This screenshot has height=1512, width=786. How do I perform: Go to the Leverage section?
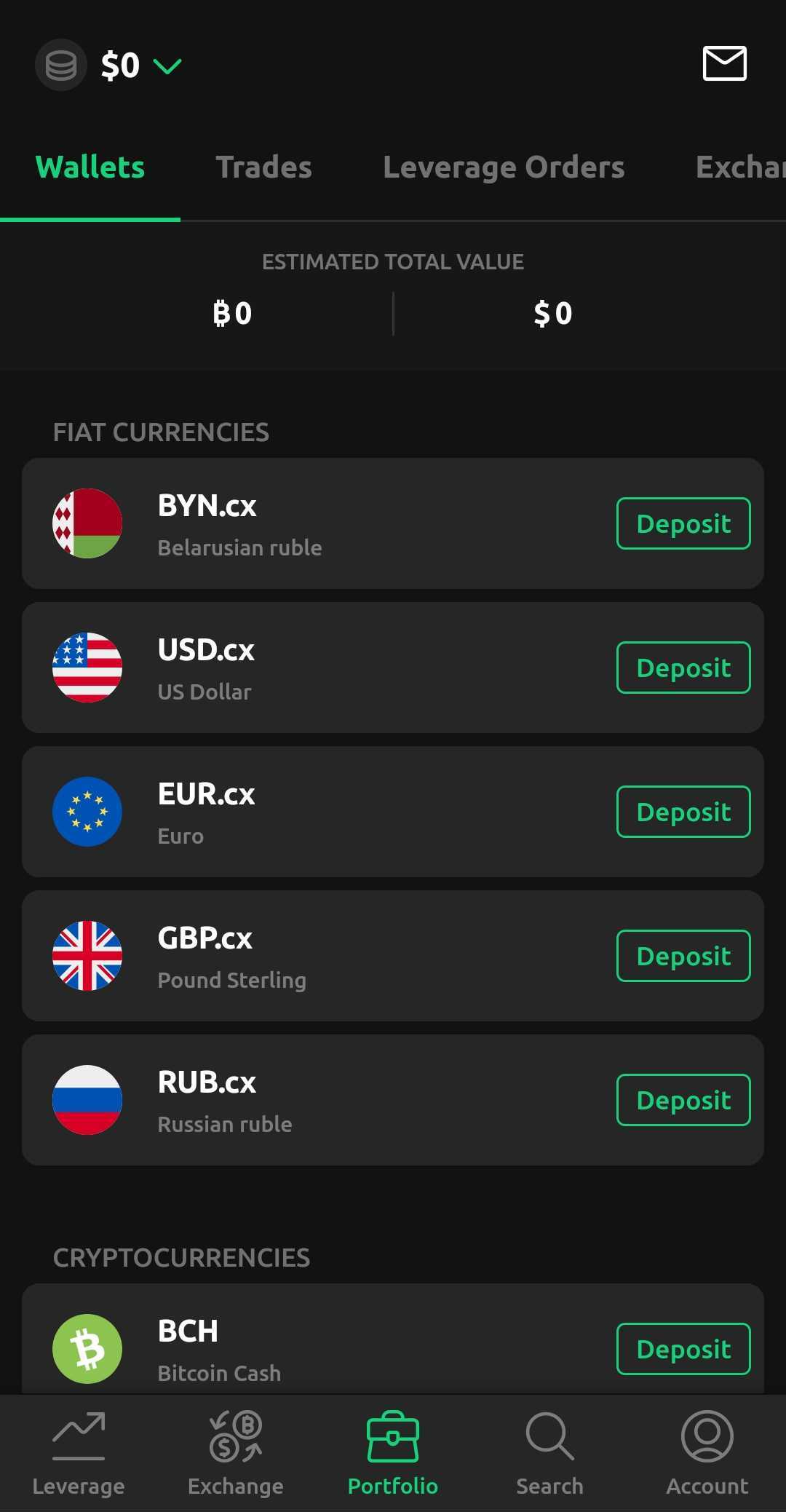[x=79, y=1452]
